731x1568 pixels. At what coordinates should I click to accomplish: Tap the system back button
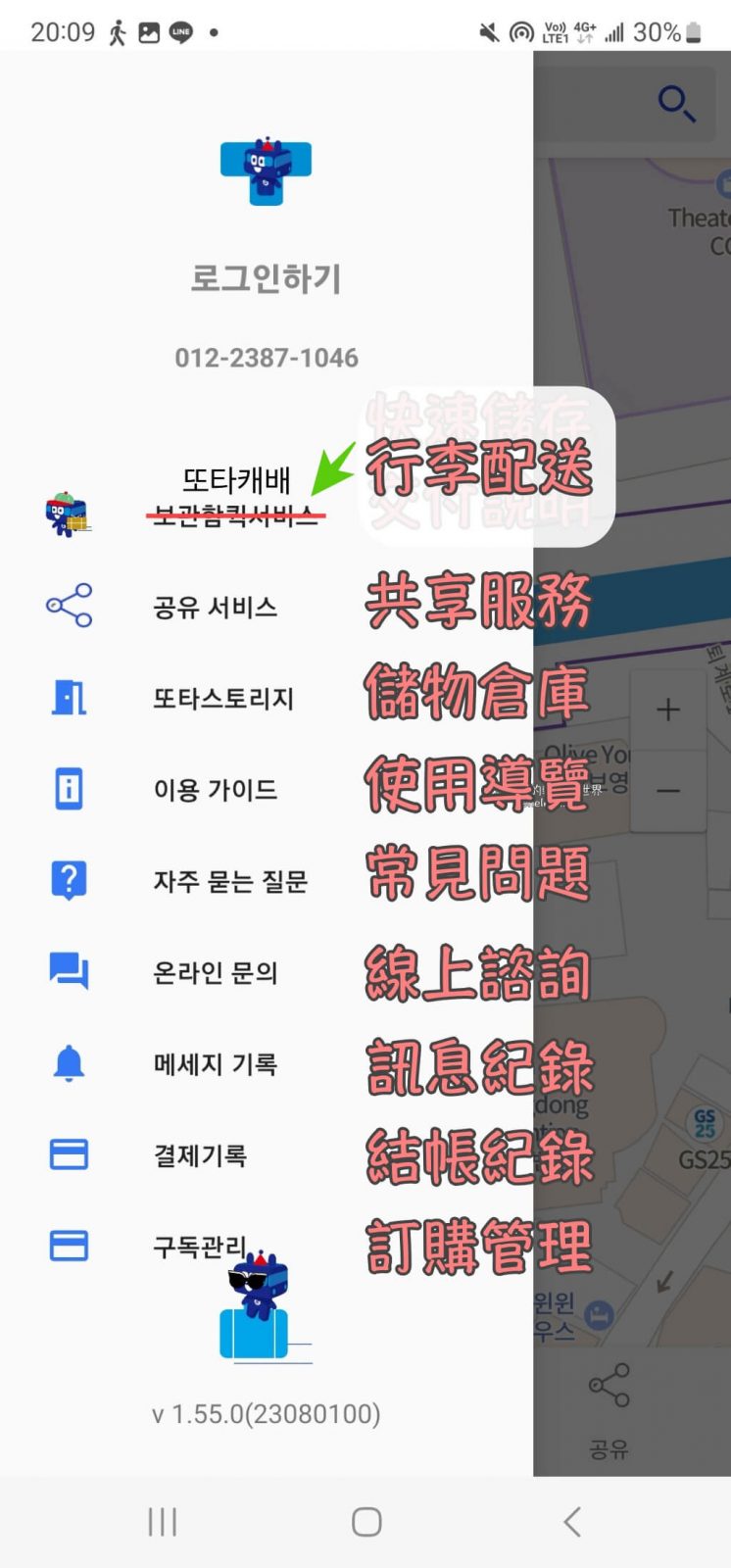point(572,1522)
